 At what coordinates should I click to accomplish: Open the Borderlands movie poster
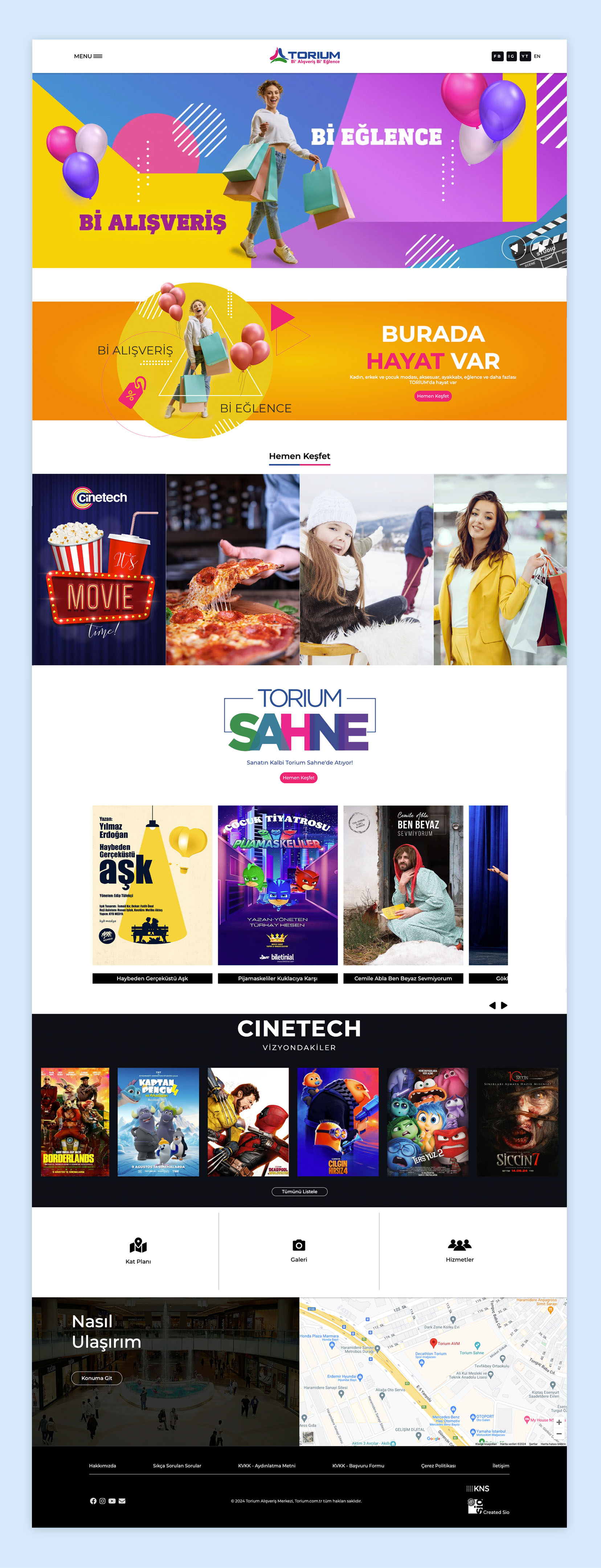pos(75,1121)
